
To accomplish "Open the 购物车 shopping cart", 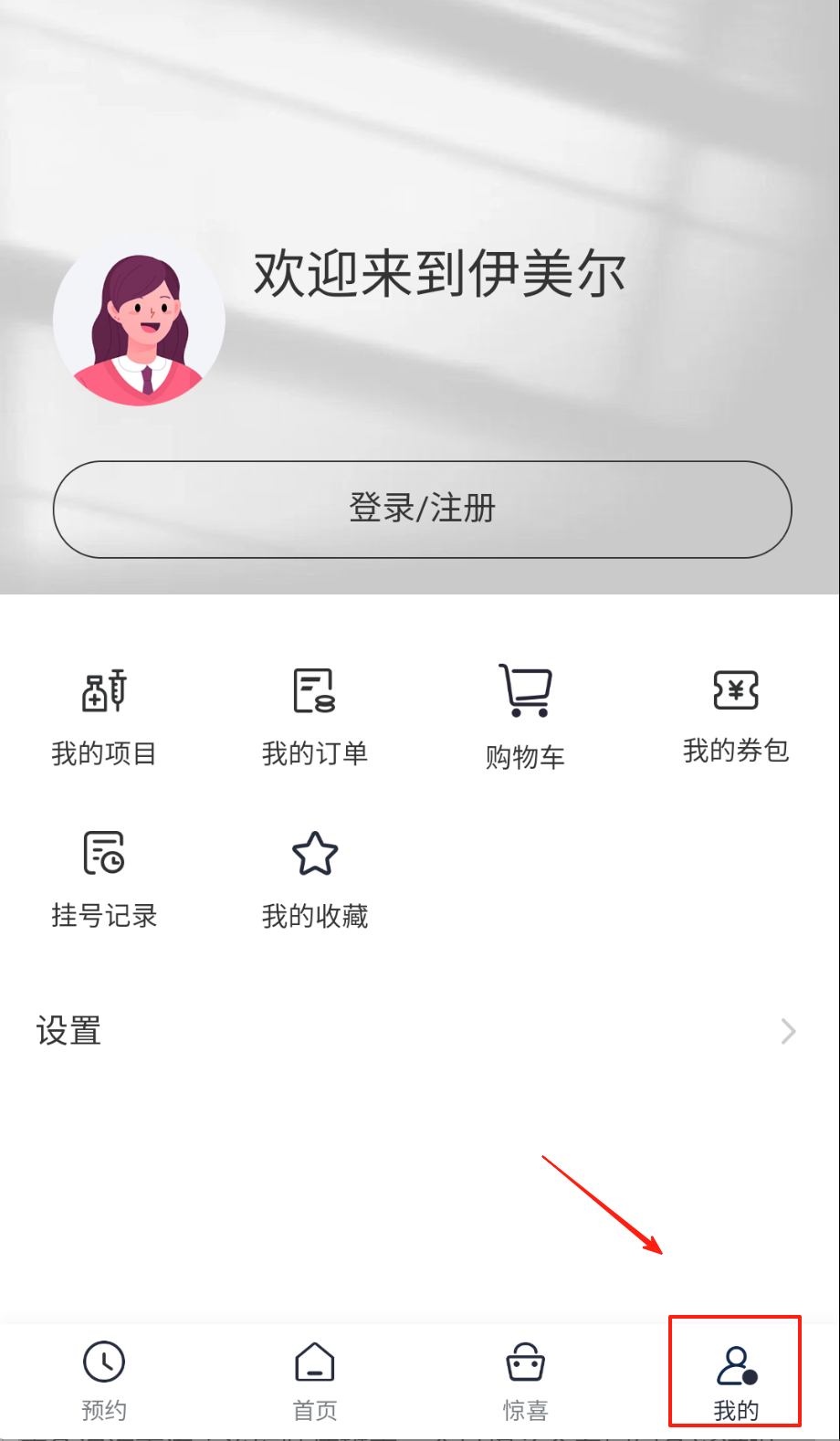I will 525,717.
